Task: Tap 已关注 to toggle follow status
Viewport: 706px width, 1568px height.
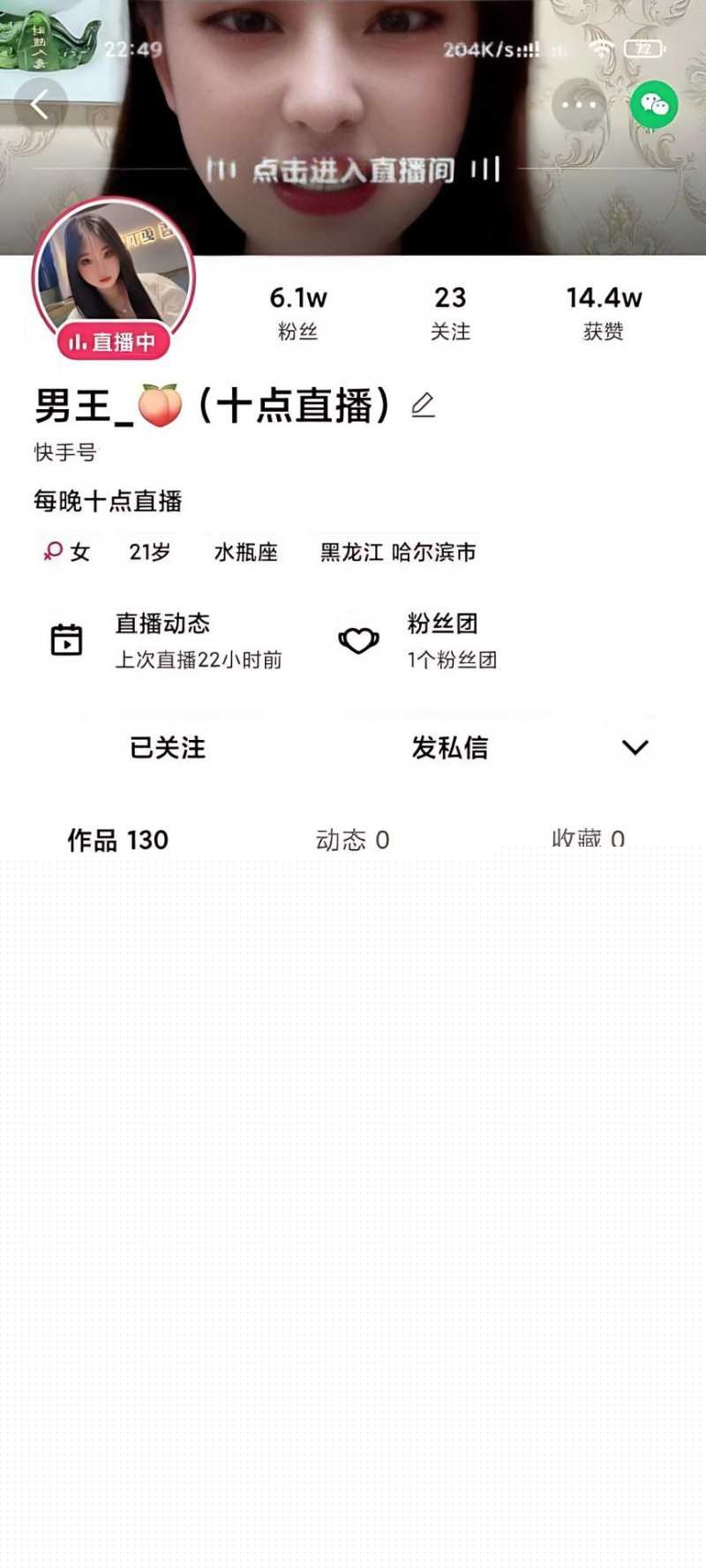Action: (166, 748)
